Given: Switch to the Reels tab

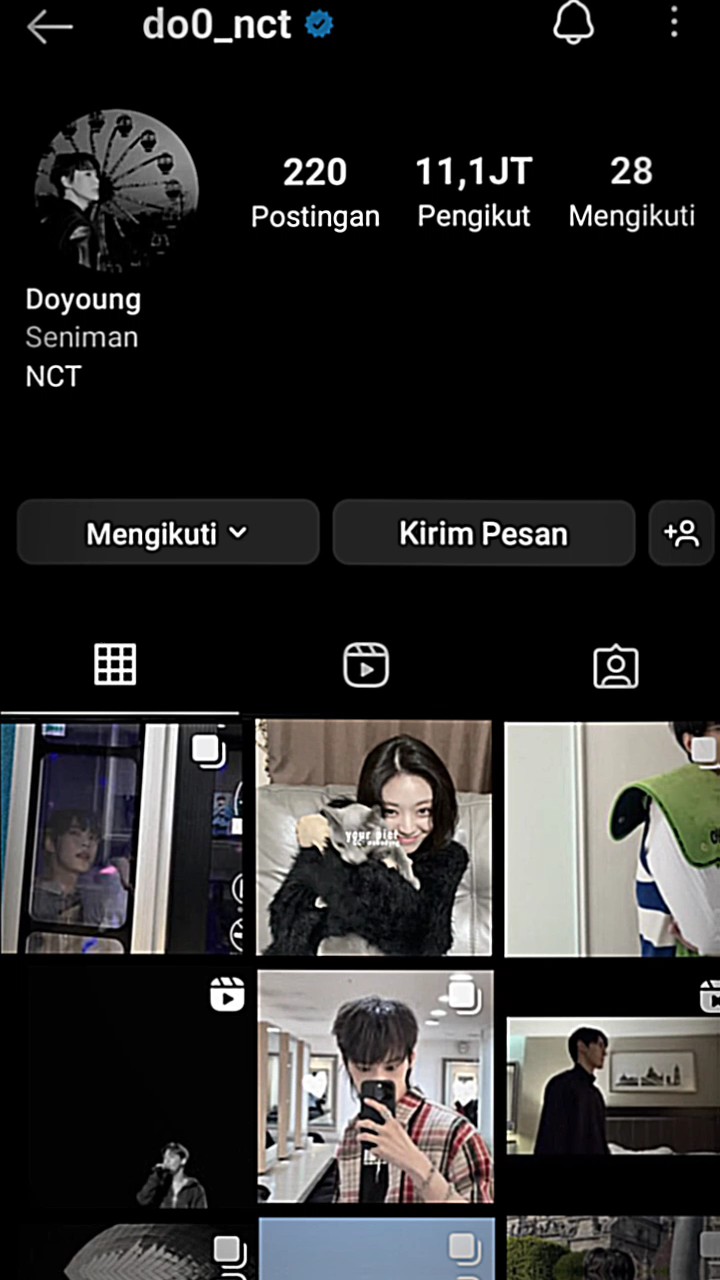Looking at the screenshot, I should [x=366, y=665].
